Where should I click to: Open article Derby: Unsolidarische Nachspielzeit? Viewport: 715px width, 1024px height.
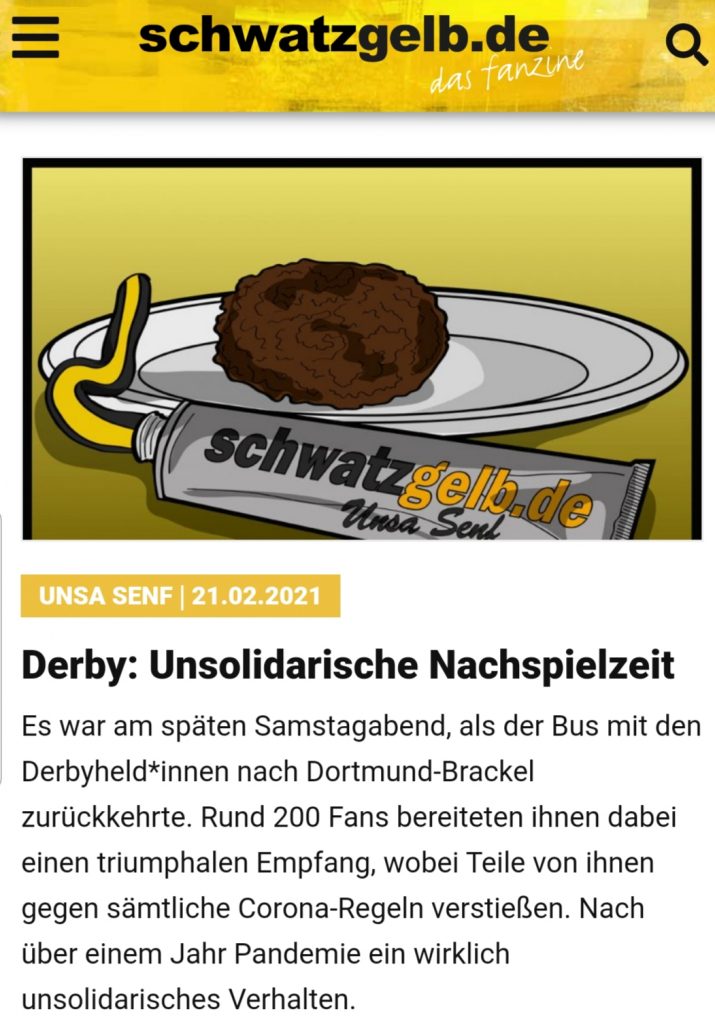point(348,665)
